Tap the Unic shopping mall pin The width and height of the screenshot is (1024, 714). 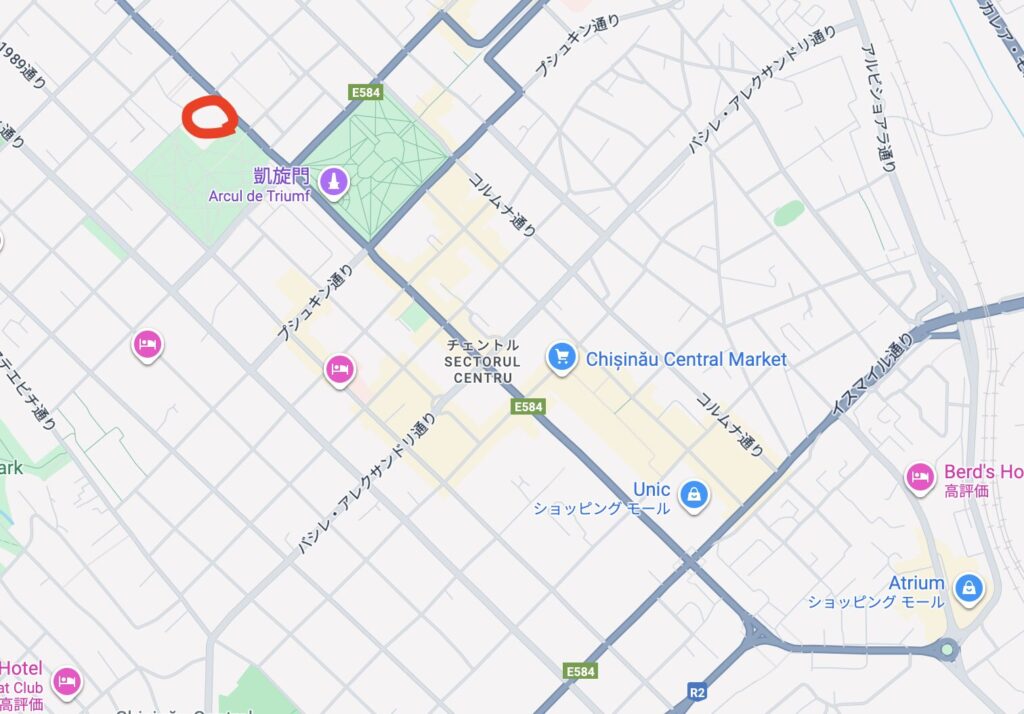(693, 493)
